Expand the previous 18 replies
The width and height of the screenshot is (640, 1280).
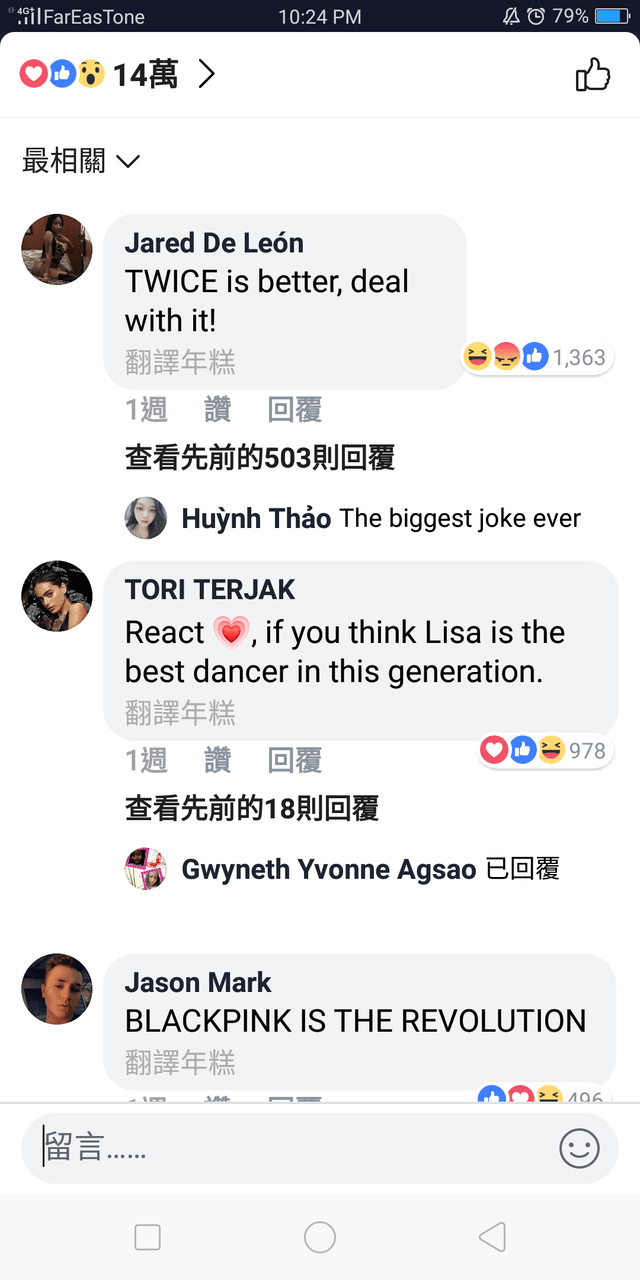click(x=251, y=808)
